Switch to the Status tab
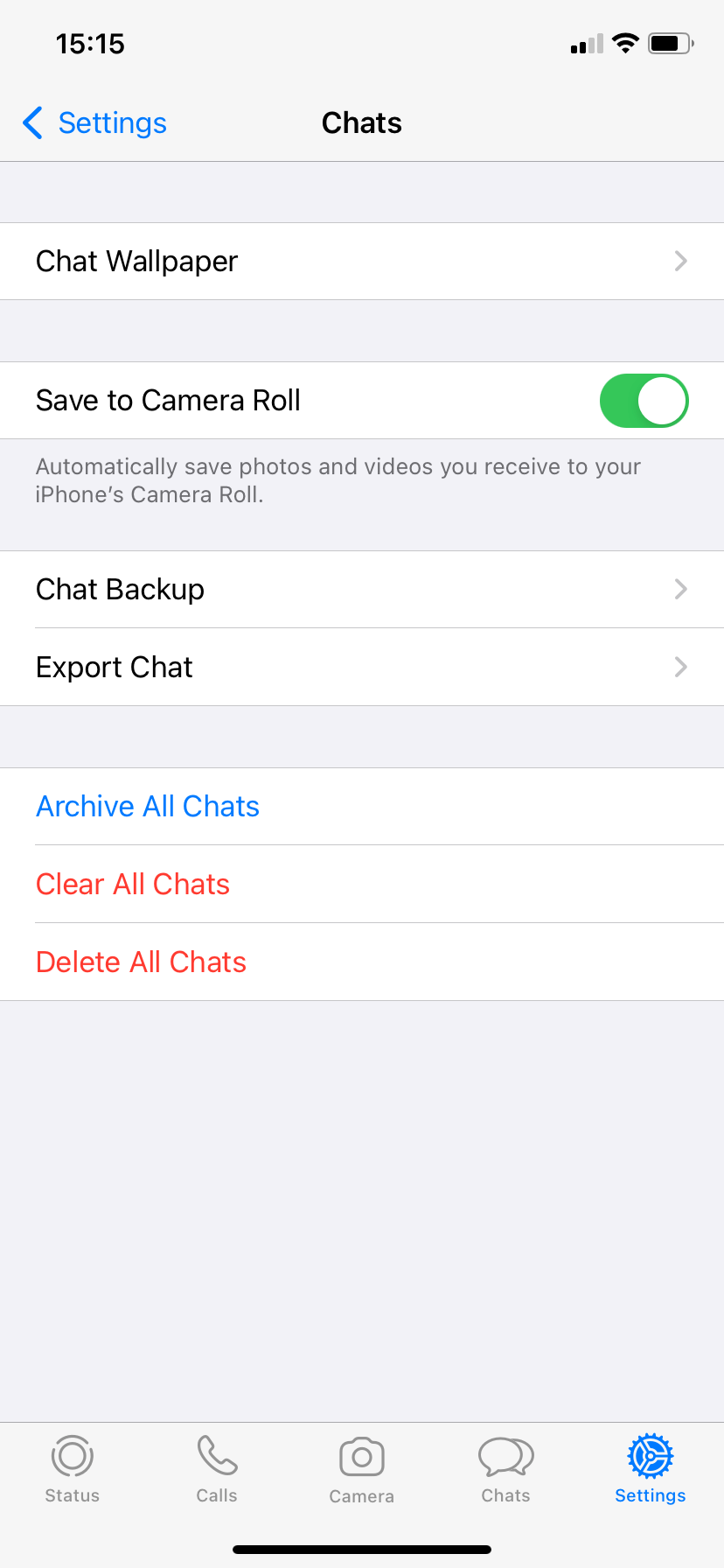 (73, 1470)
